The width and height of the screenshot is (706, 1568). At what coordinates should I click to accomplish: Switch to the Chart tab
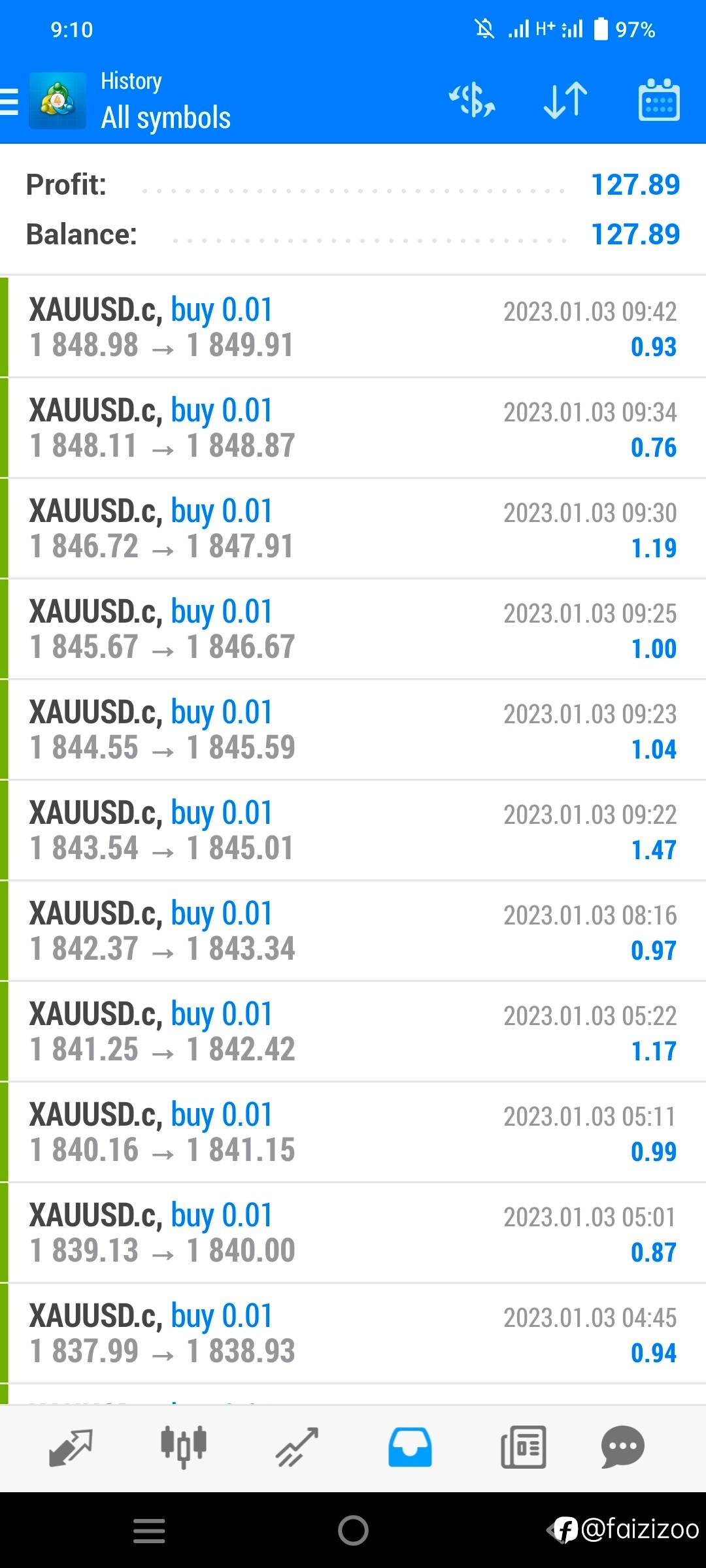184,1447
